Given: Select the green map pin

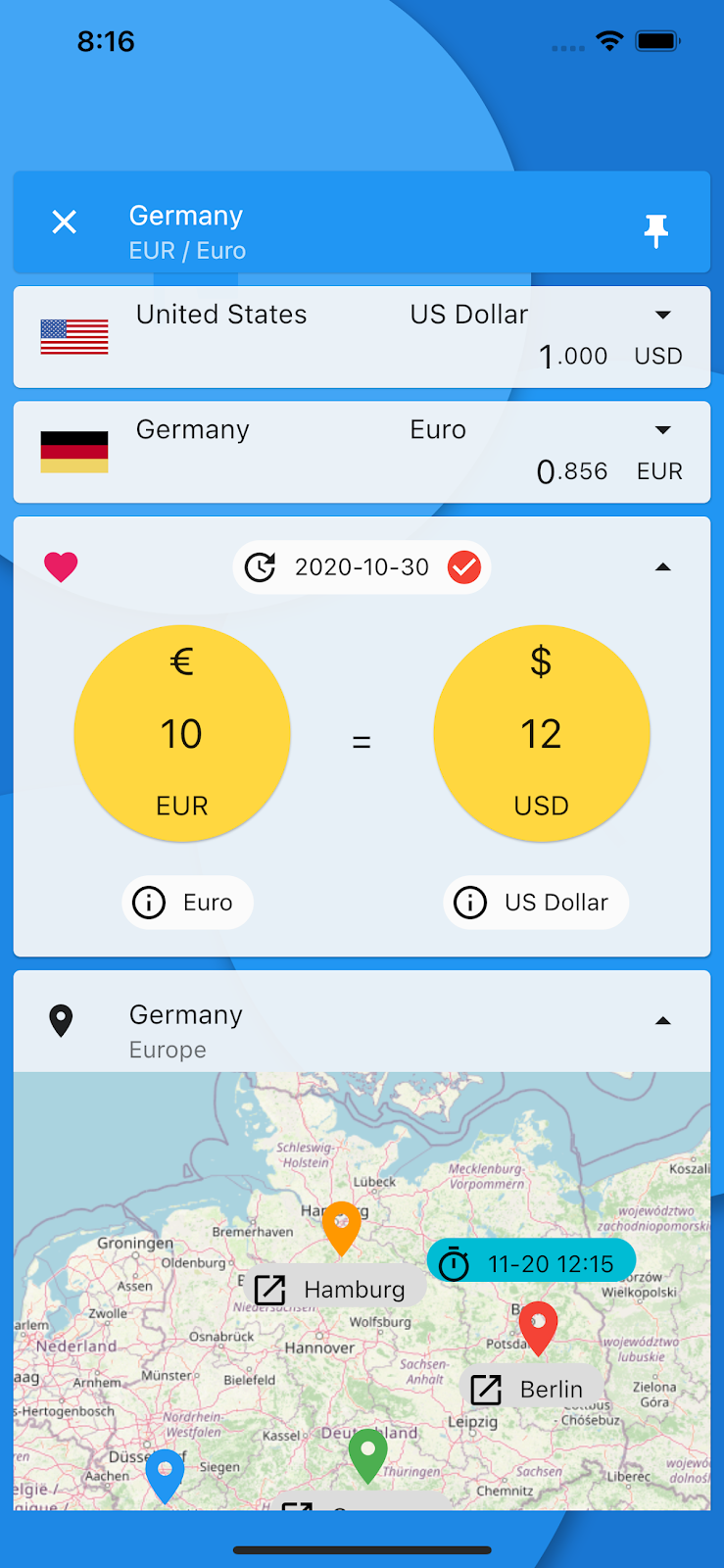Looking at the screenshot, I should point(367,1455).
